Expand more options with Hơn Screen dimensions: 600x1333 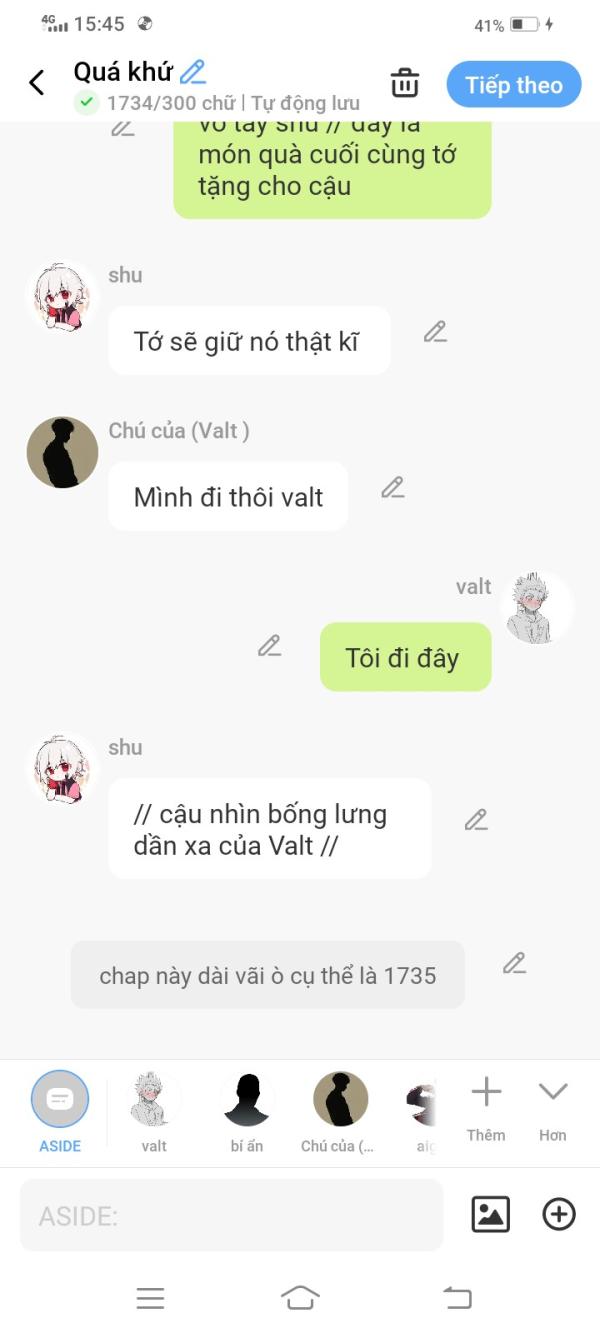tap(553, 1109)
